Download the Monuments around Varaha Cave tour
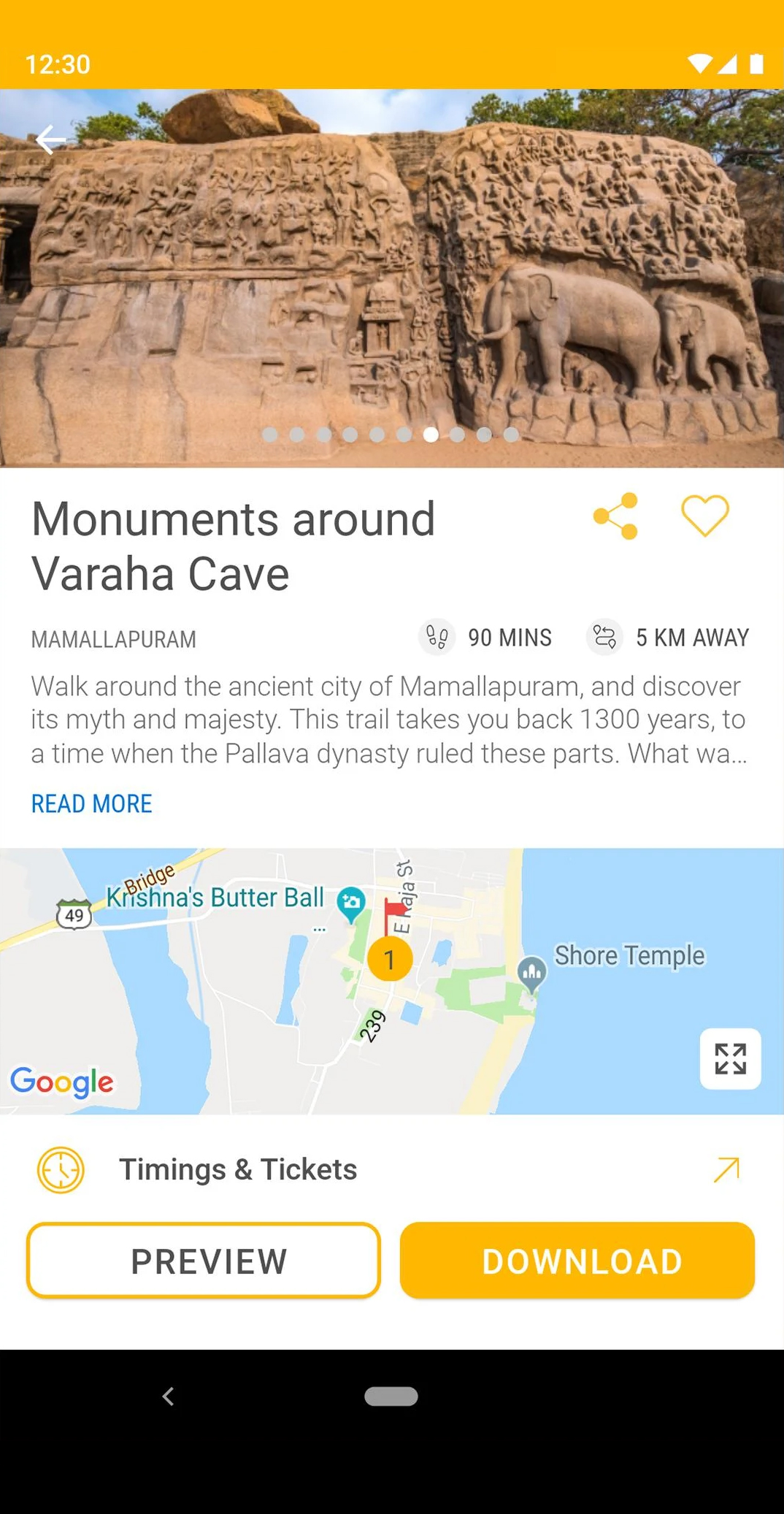784x1514 pixels. point(577,1261)
